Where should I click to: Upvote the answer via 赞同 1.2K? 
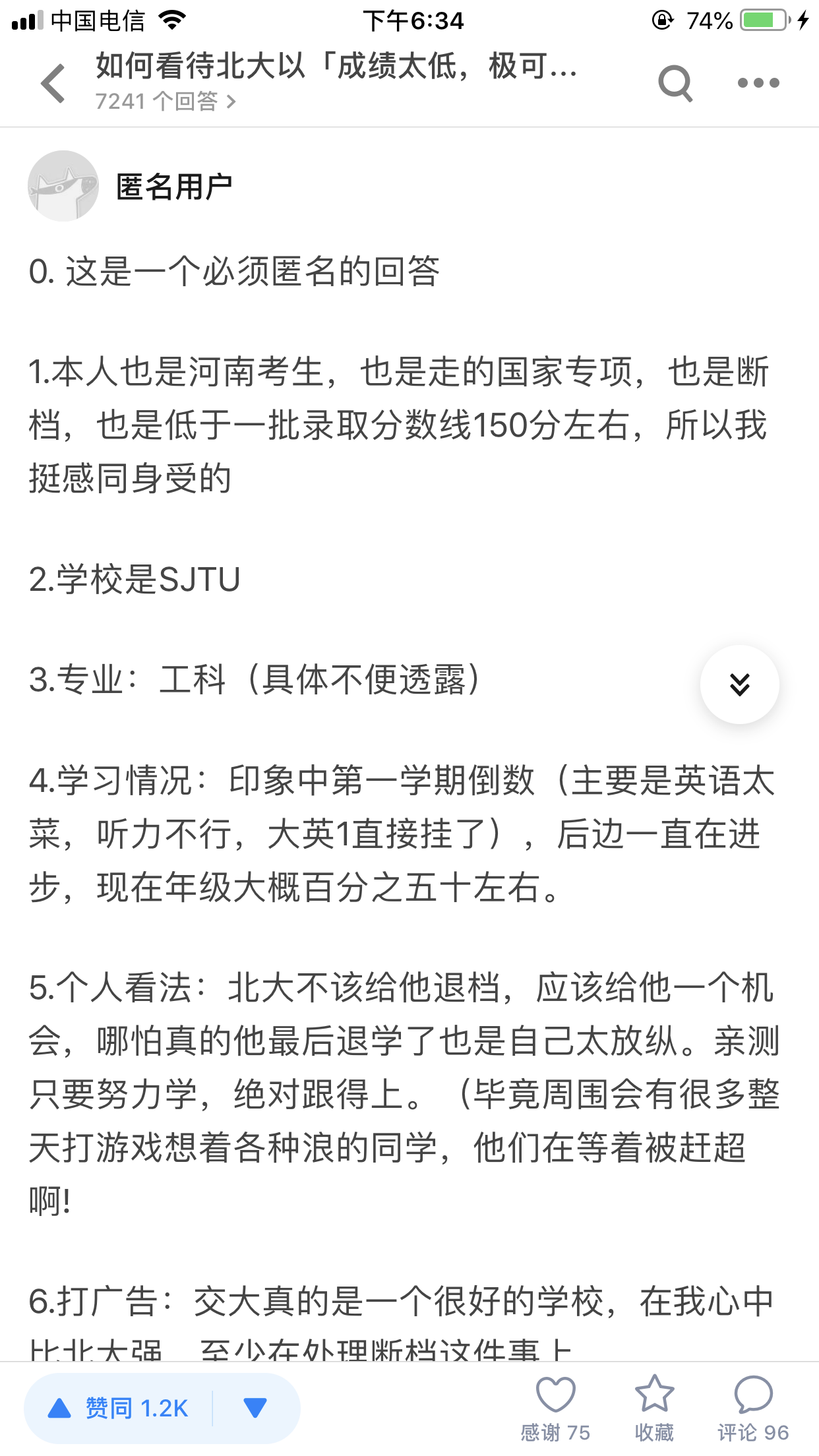(119, 1408)
